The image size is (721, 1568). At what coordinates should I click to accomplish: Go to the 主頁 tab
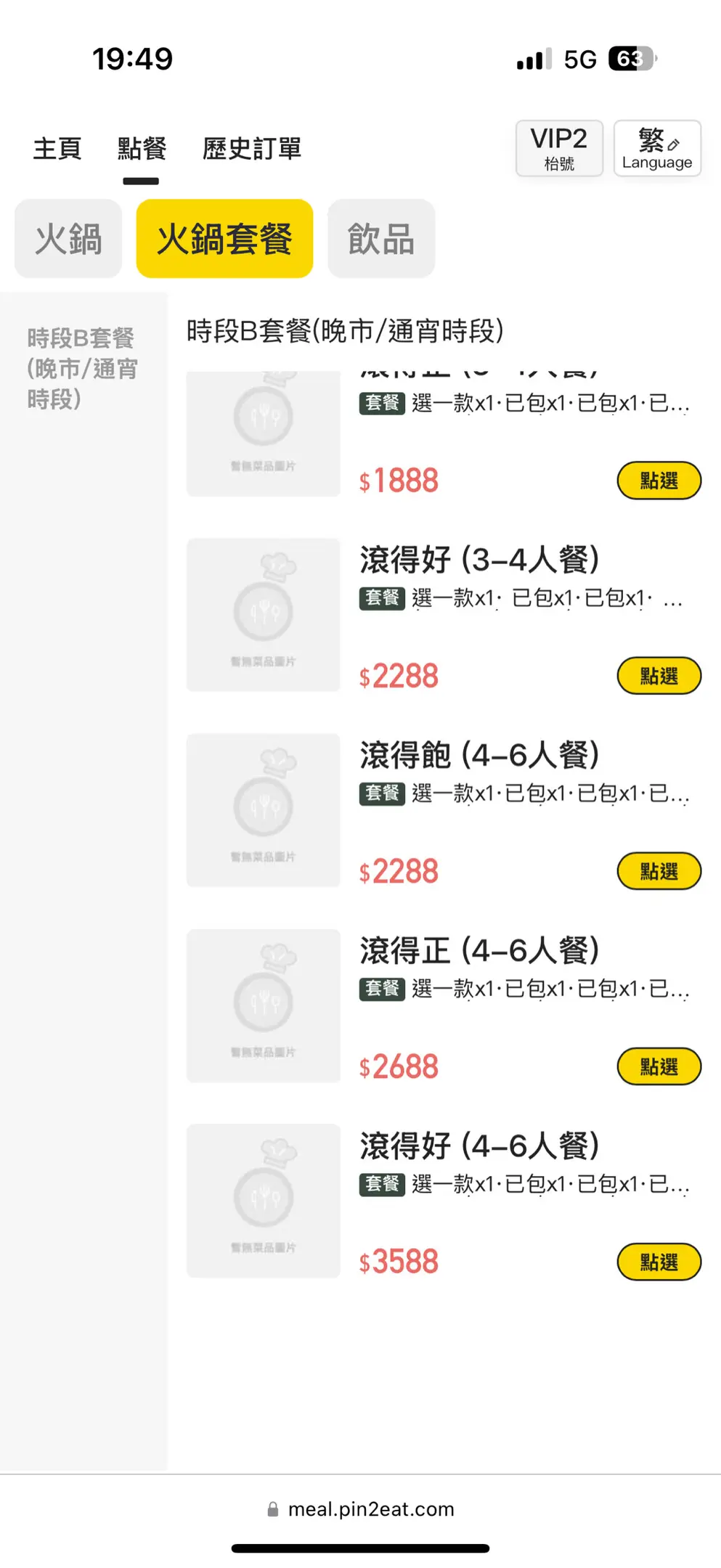click(x=57, y=149)
